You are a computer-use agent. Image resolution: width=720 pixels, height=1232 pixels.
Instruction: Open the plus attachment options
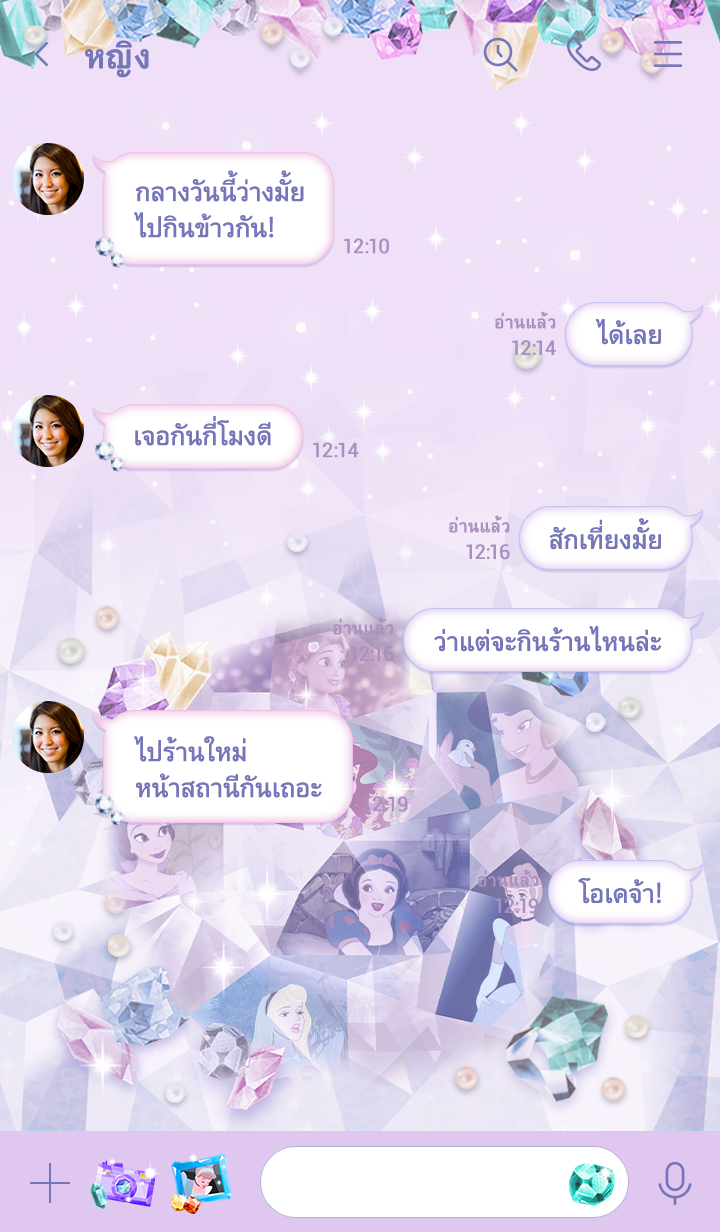(x=49, y=1183)
